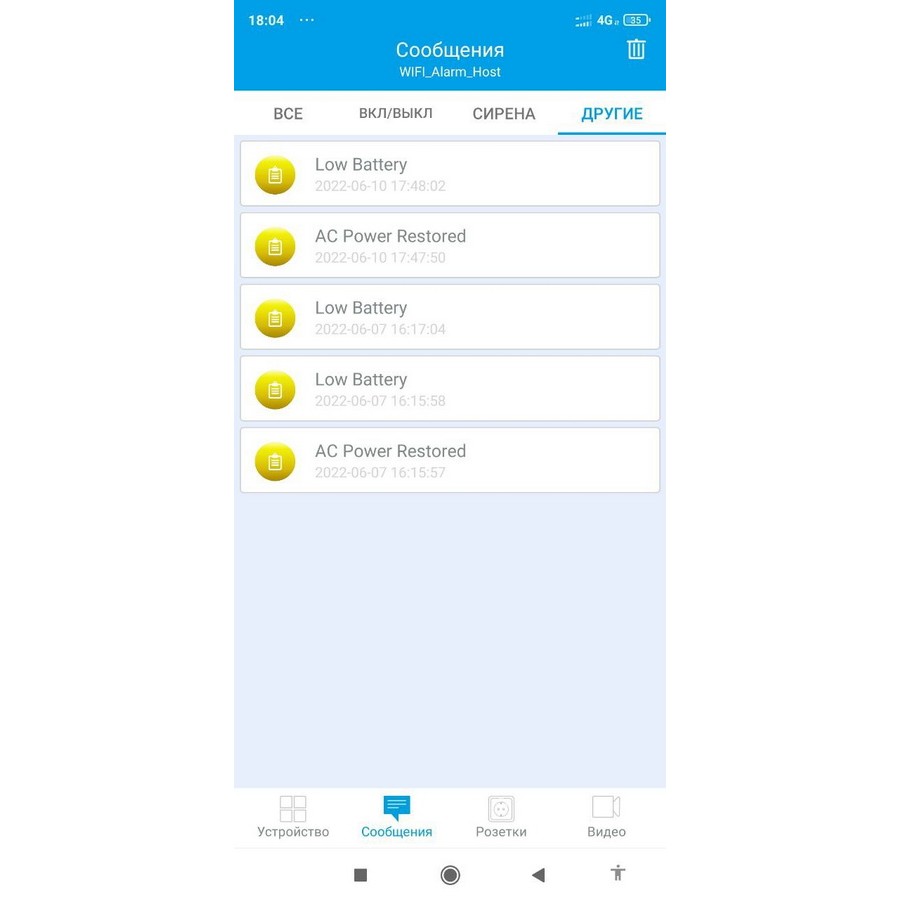The height and width of the screenshot is (900, 900).
Task: Open AC Power Restored message from 16:15:57
Action: 450,460
